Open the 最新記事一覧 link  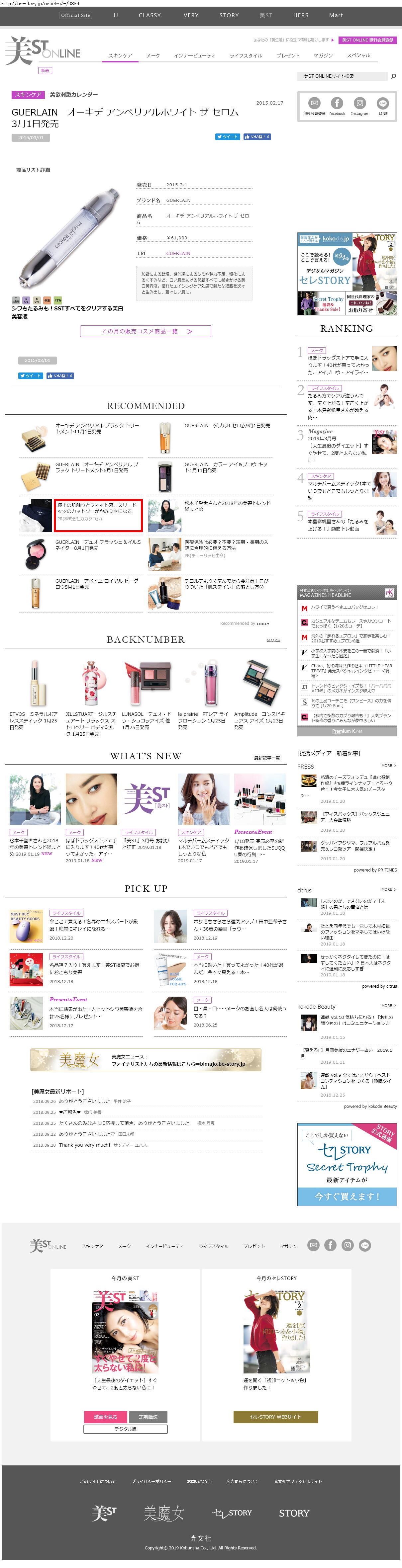pyautogui.click(x=267, y=758)
